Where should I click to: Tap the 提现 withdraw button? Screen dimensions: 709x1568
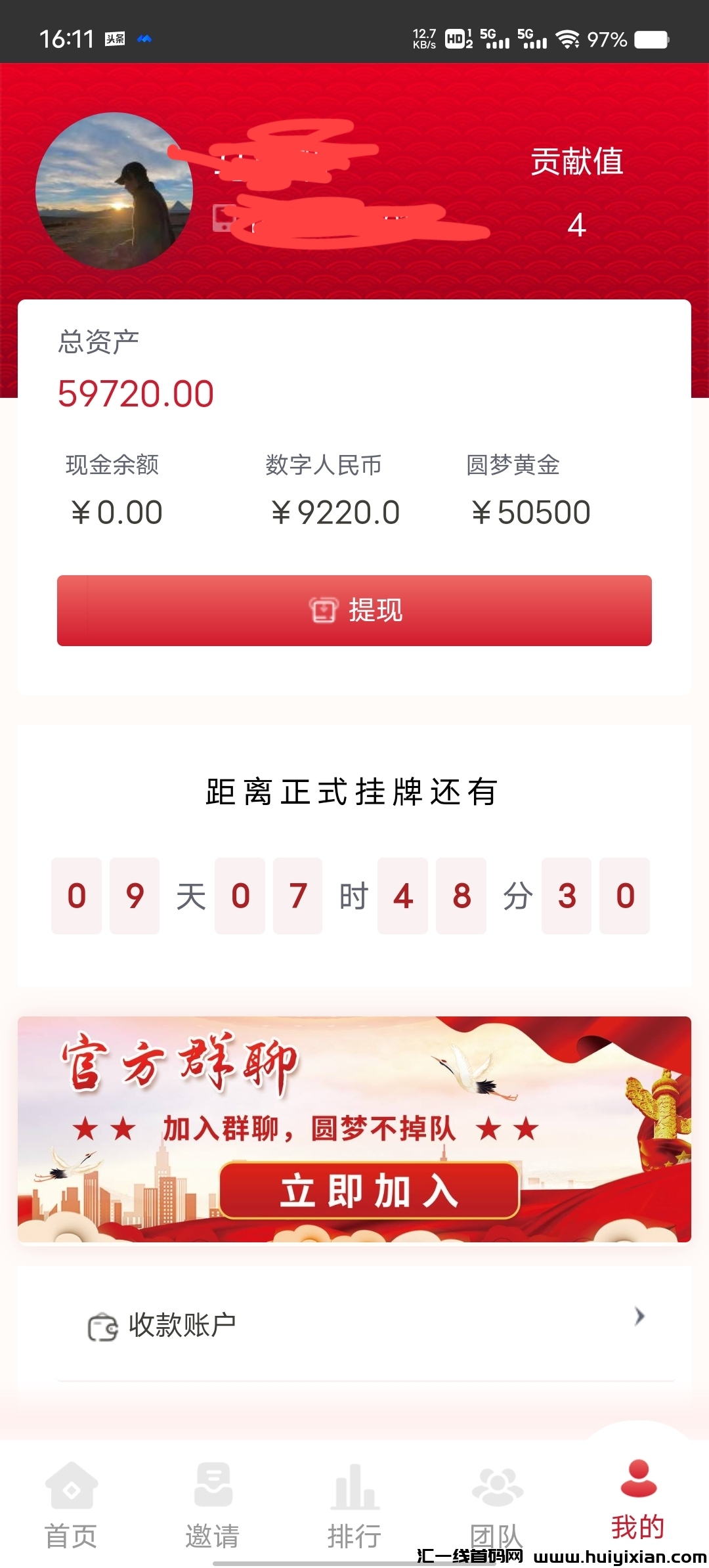tap(354, 611)
